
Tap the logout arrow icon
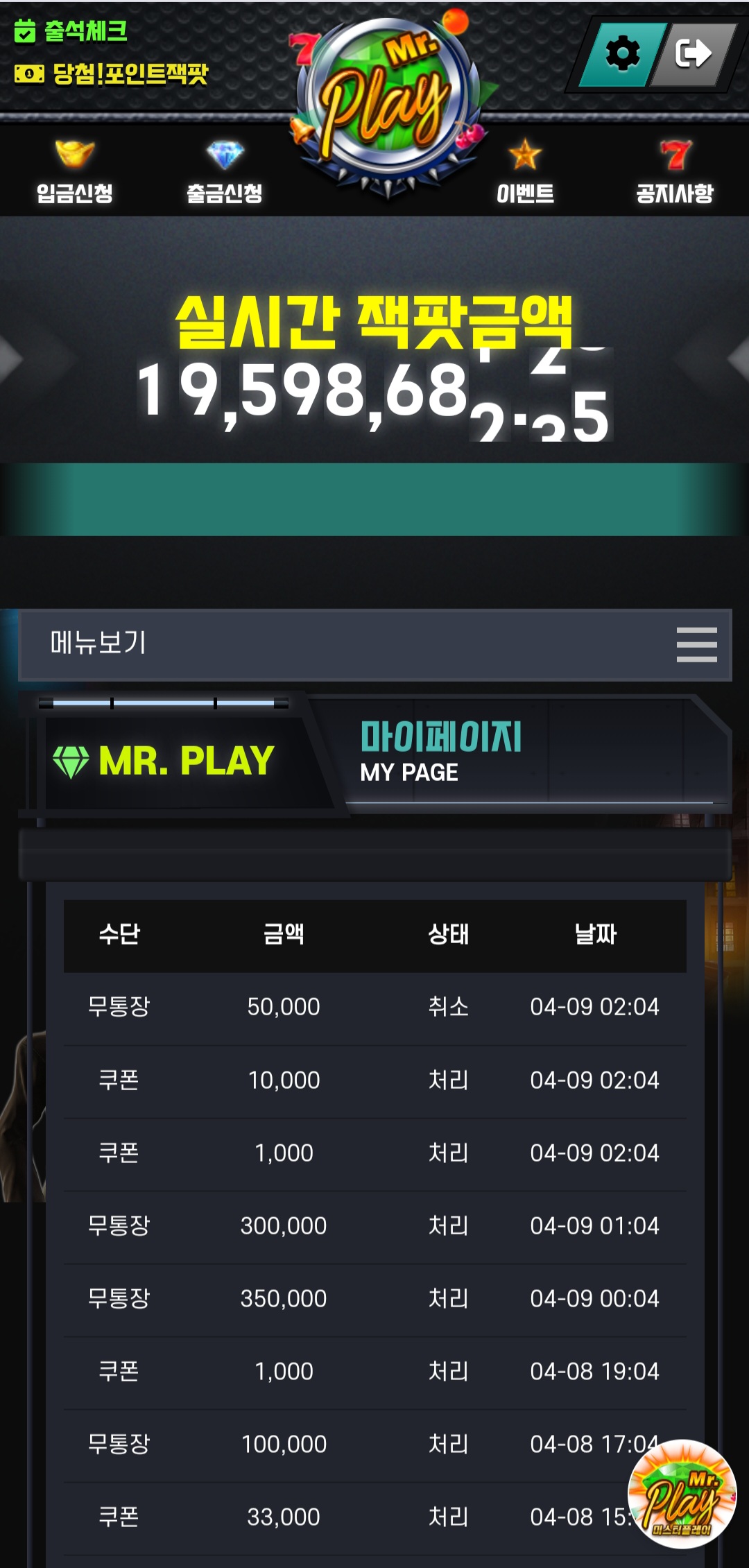694,54
